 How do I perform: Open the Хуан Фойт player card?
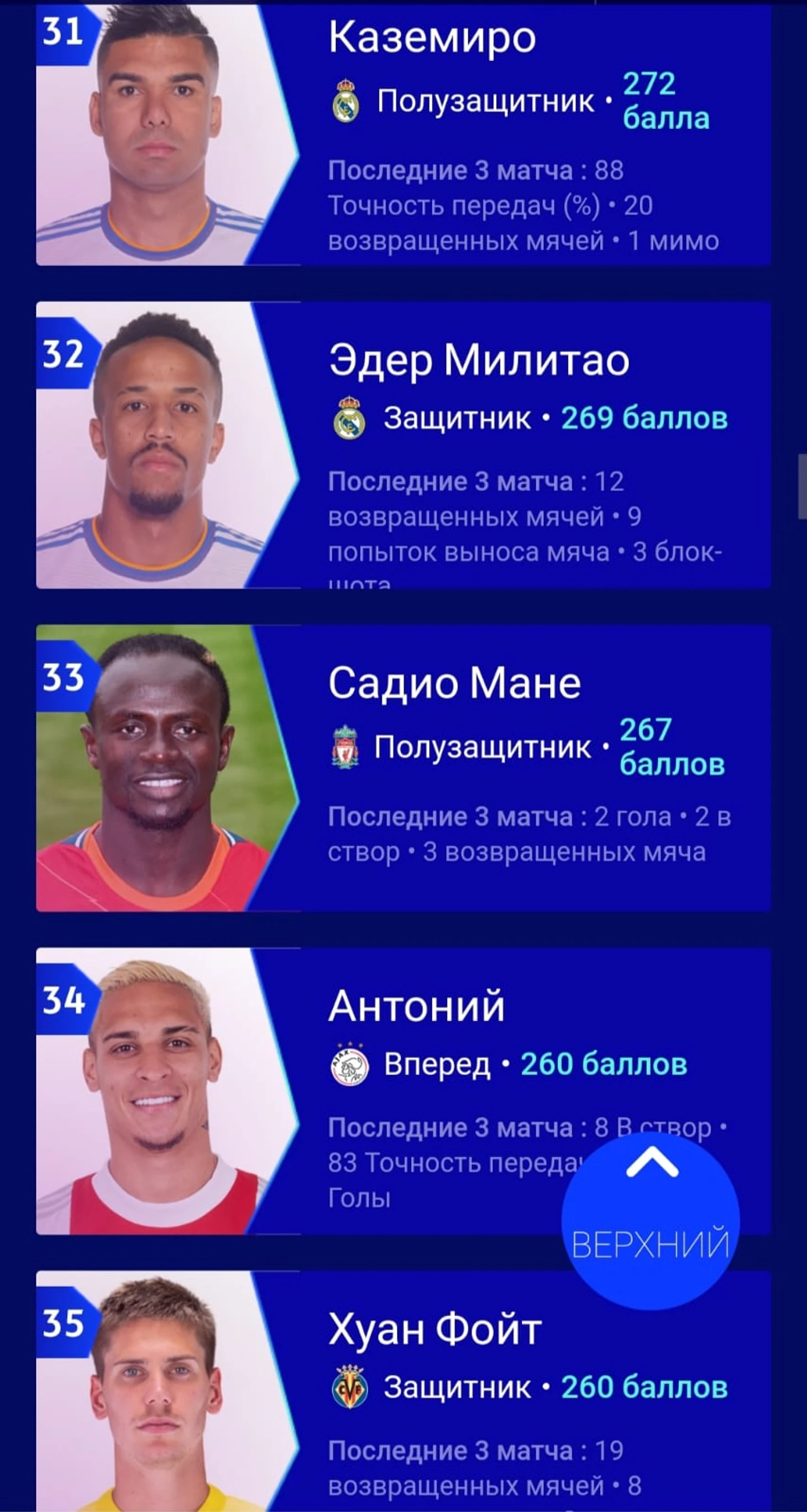[x=403, y=1391]
